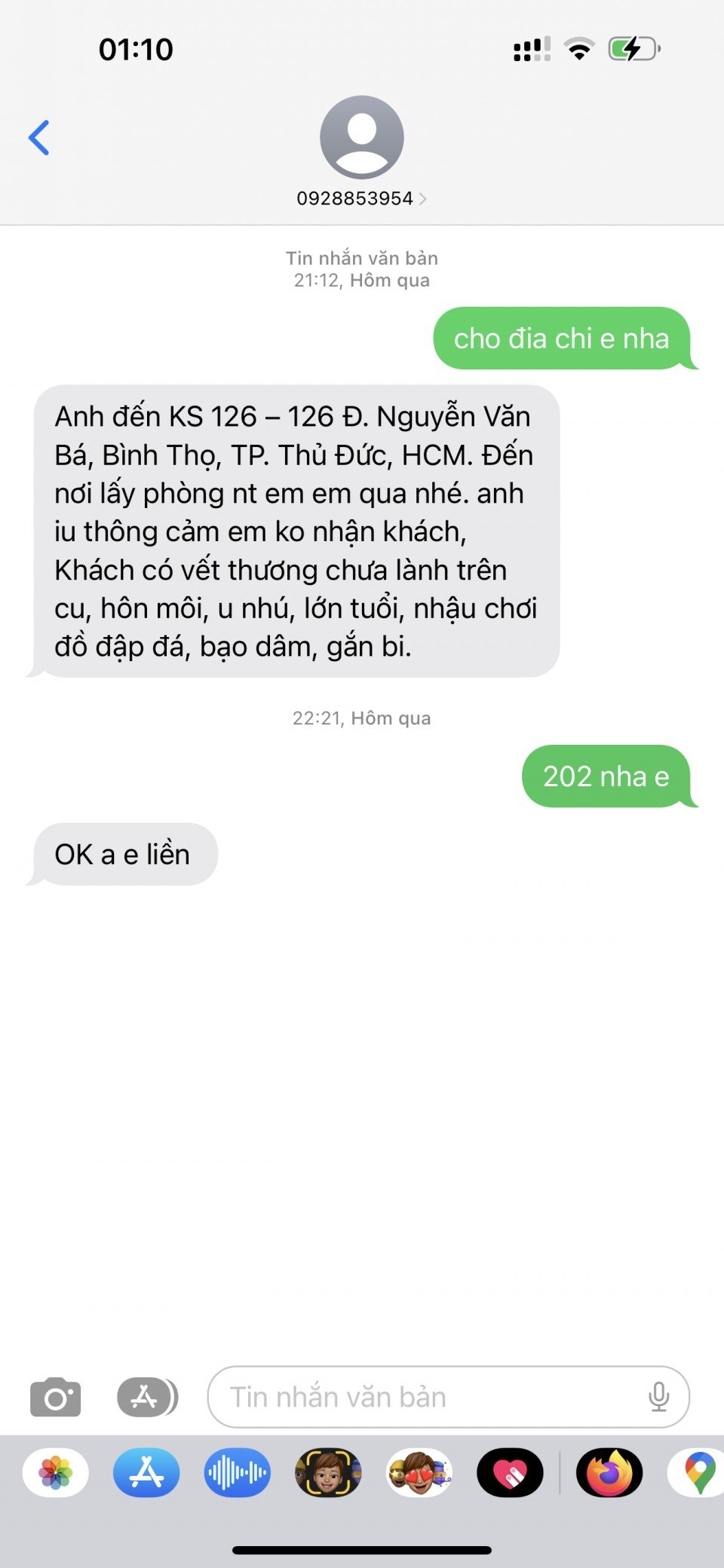Go back to the messages list
Viewport: 724px width, 1568px height.
(39, 138)
